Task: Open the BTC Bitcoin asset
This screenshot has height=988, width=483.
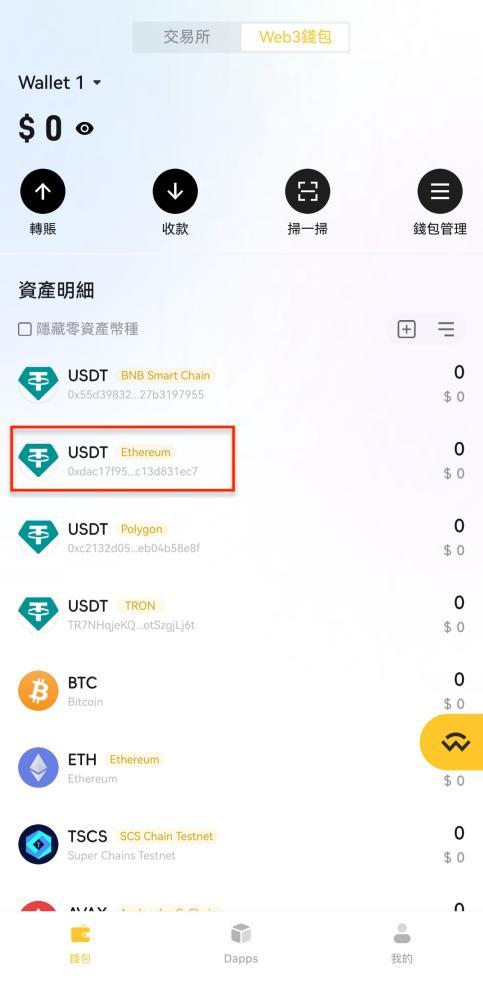Action: [241, 691]
